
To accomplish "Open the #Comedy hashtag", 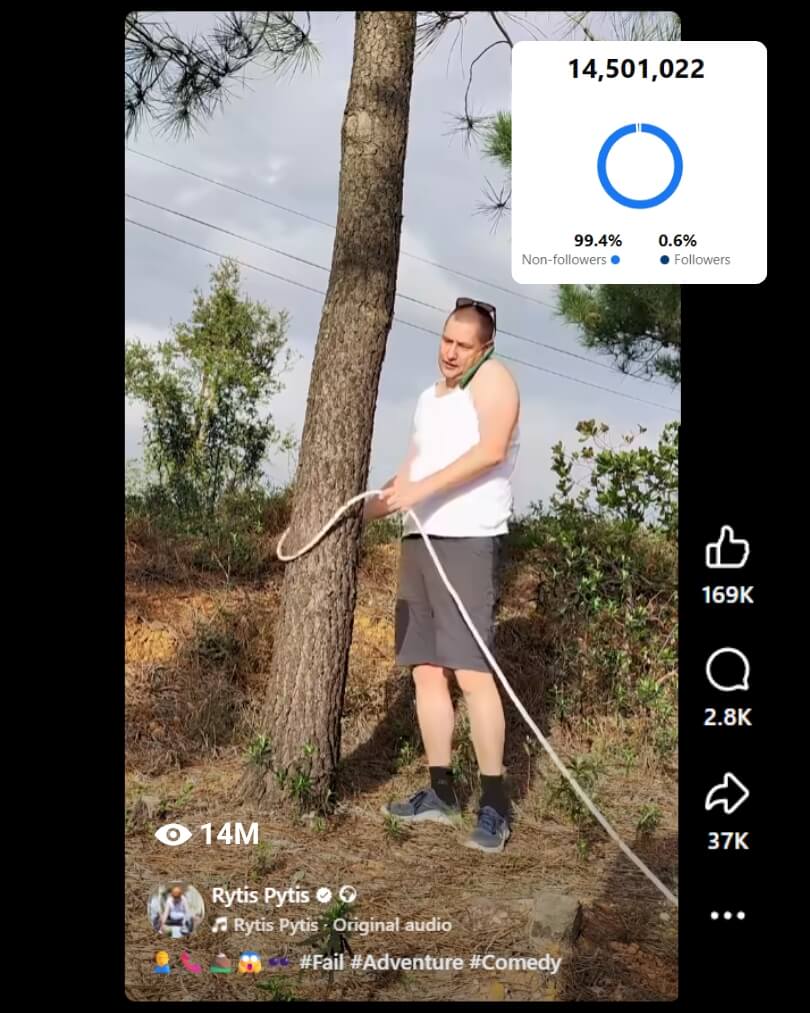I will click(516, 963).
